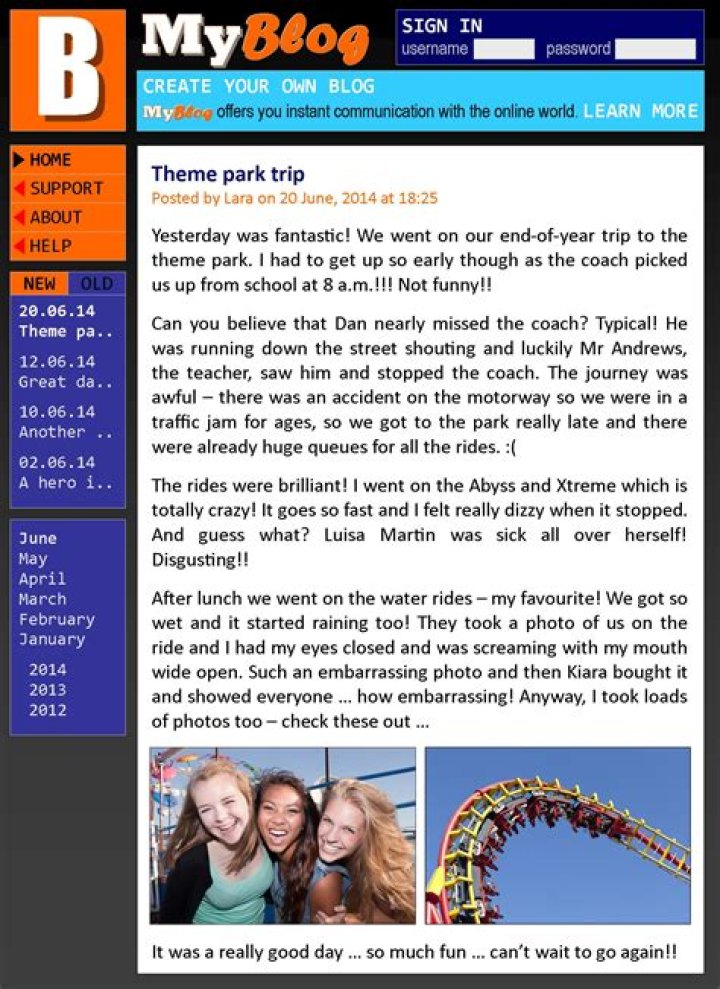Switch to the OLD posts tab
This screenshot has height=989, width=720.
[x=97, y=284]
